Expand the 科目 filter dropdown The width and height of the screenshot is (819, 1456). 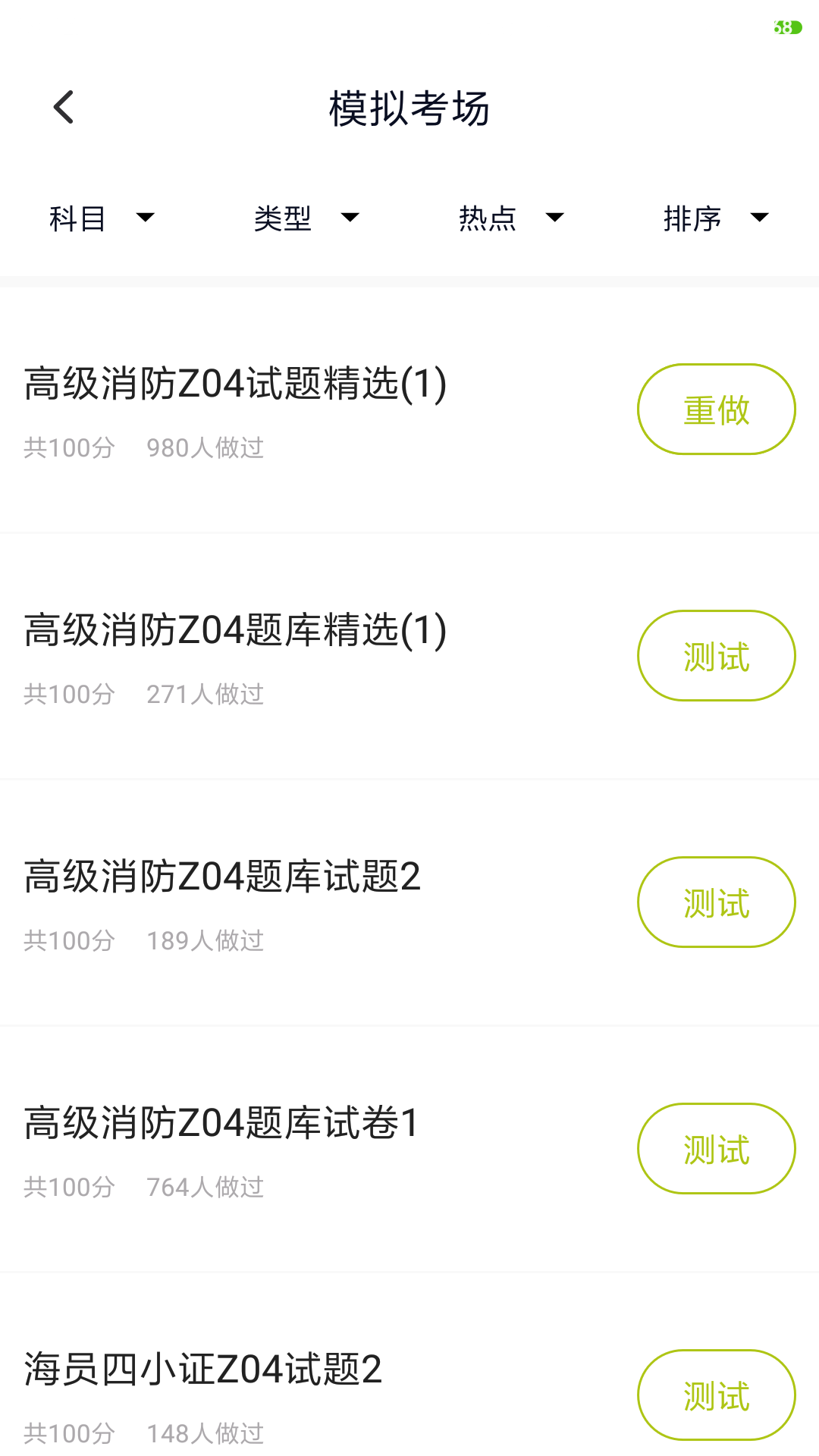pyautogui.click(x=102, y=218)
